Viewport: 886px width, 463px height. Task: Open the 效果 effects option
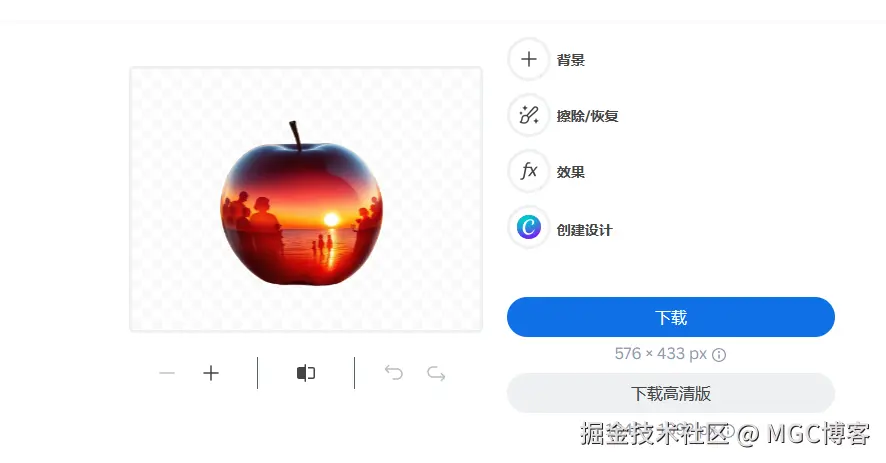point(529,172)
